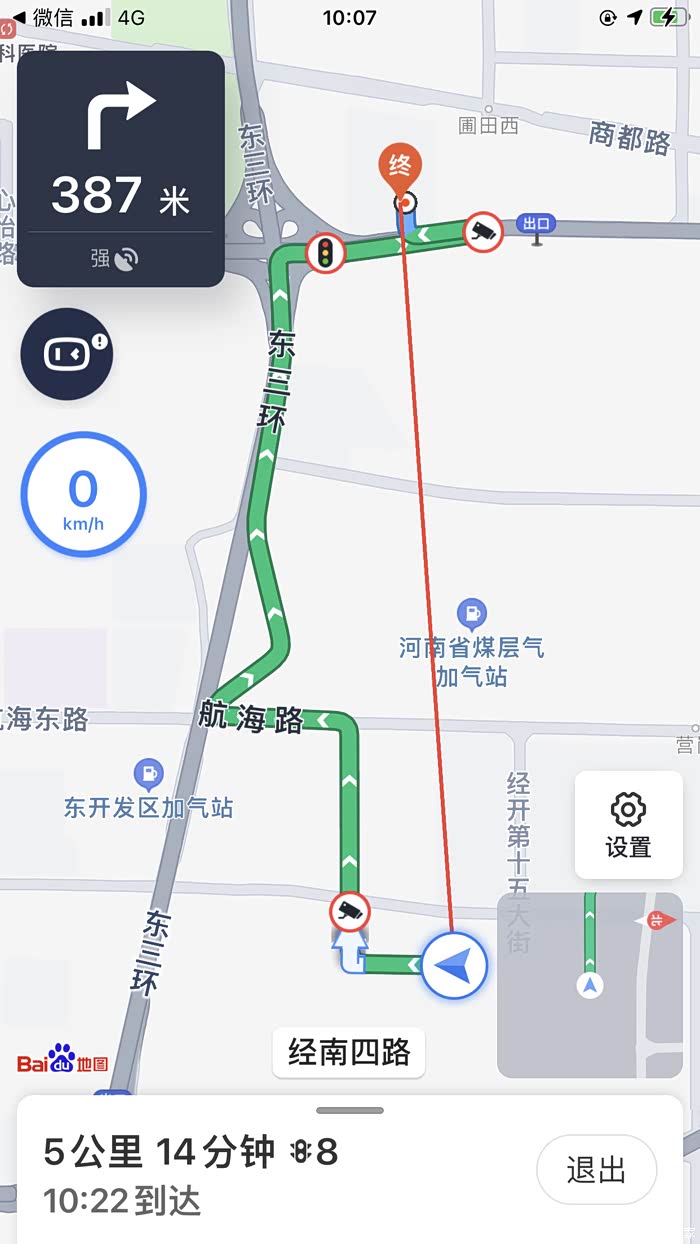Select the 东开发区加气站 gas station marker
Image resolution: width=700 pixels, height=1244 pixels.
(x=148, y=773)
